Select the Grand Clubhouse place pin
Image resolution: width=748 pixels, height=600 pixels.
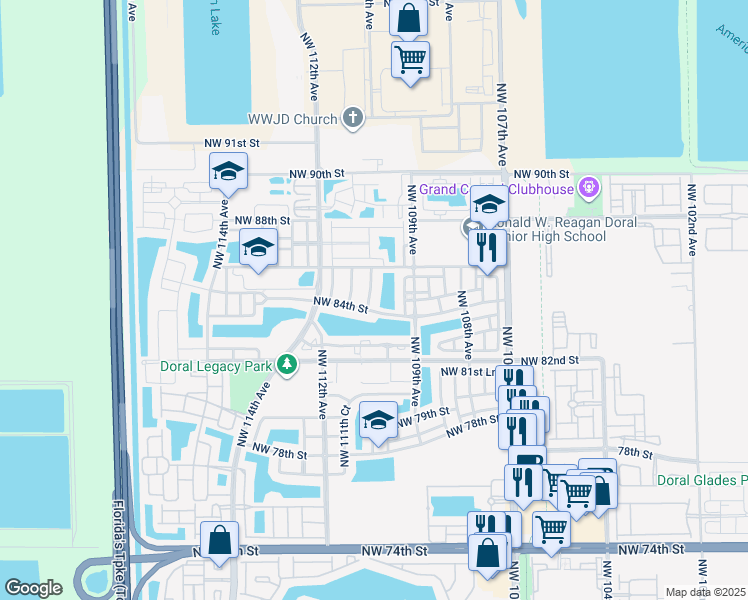pyautogui.click(x=589, y=187)
